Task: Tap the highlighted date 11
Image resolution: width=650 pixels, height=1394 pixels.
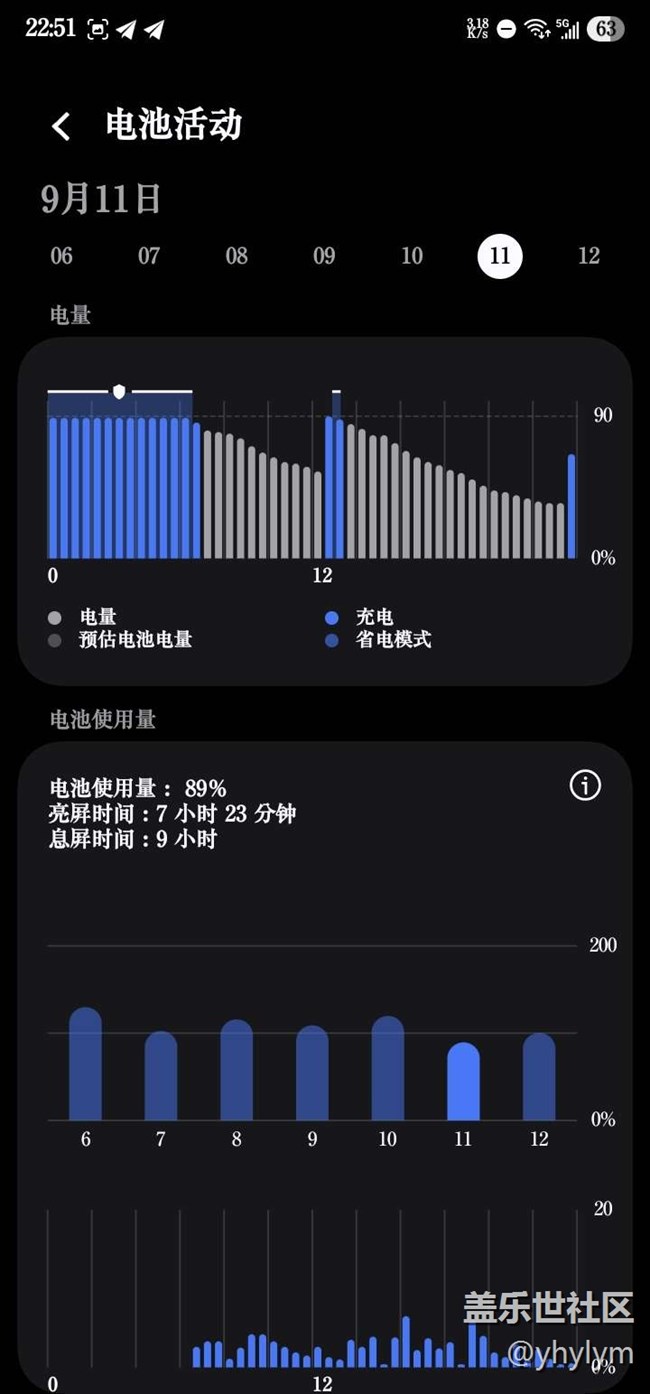Action: (499, 256)
